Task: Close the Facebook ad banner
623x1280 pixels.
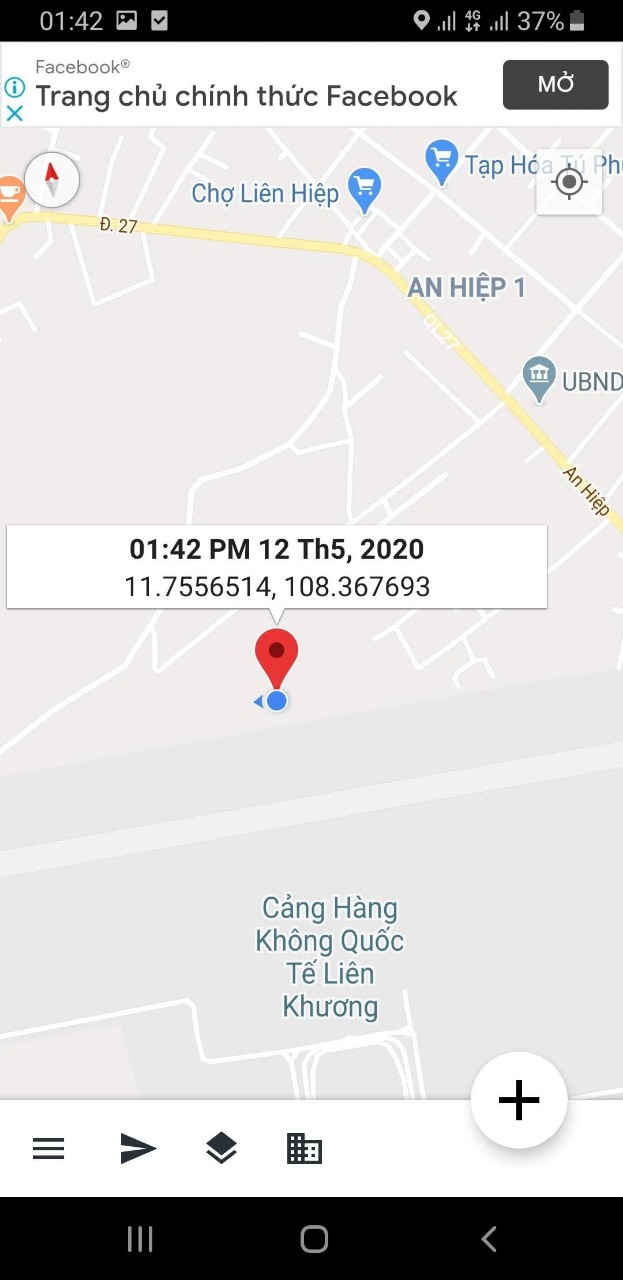Action: [15, 113]
